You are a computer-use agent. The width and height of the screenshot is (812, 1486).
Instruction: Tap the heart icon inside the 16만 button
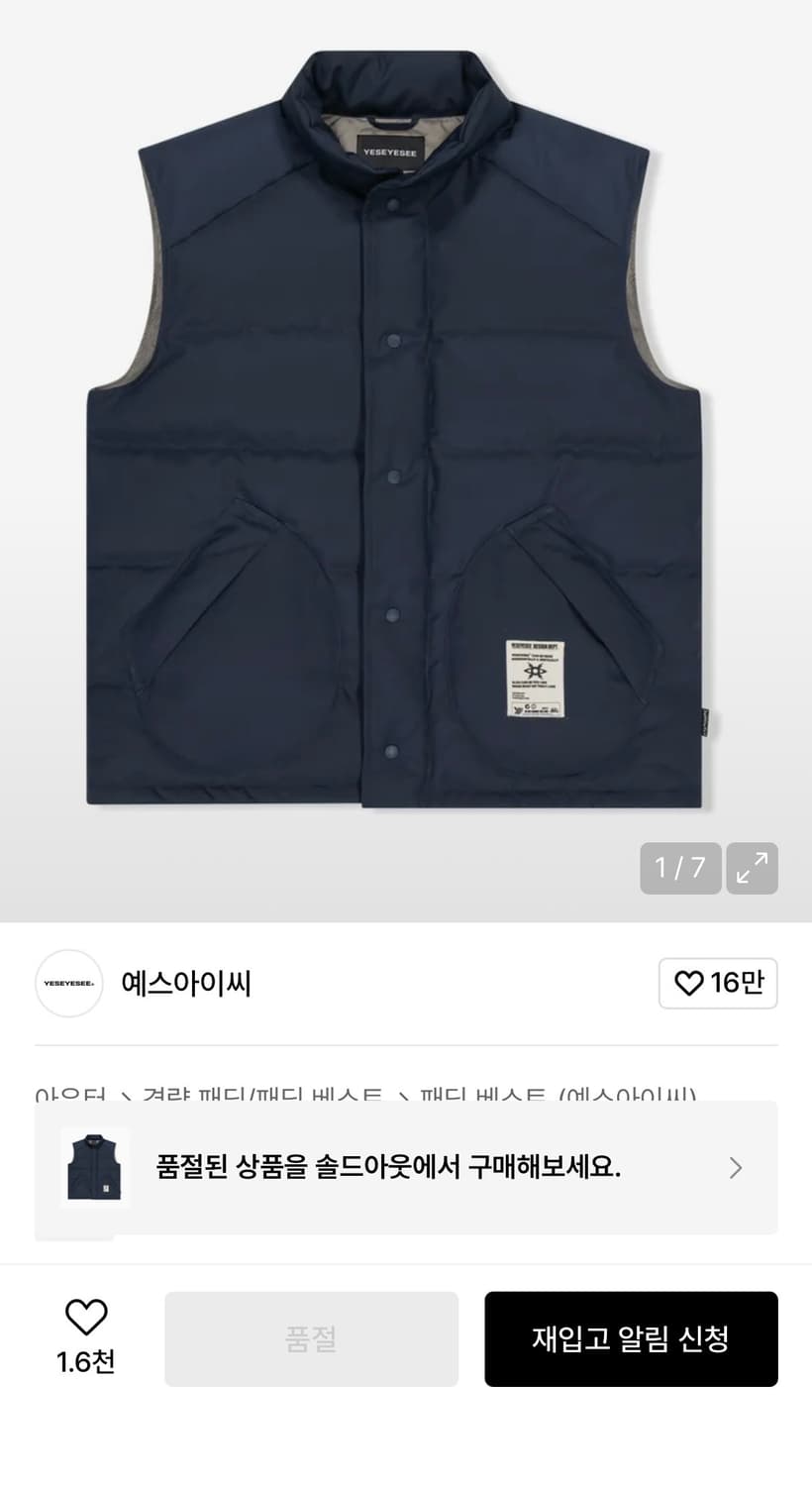point(687,984)
